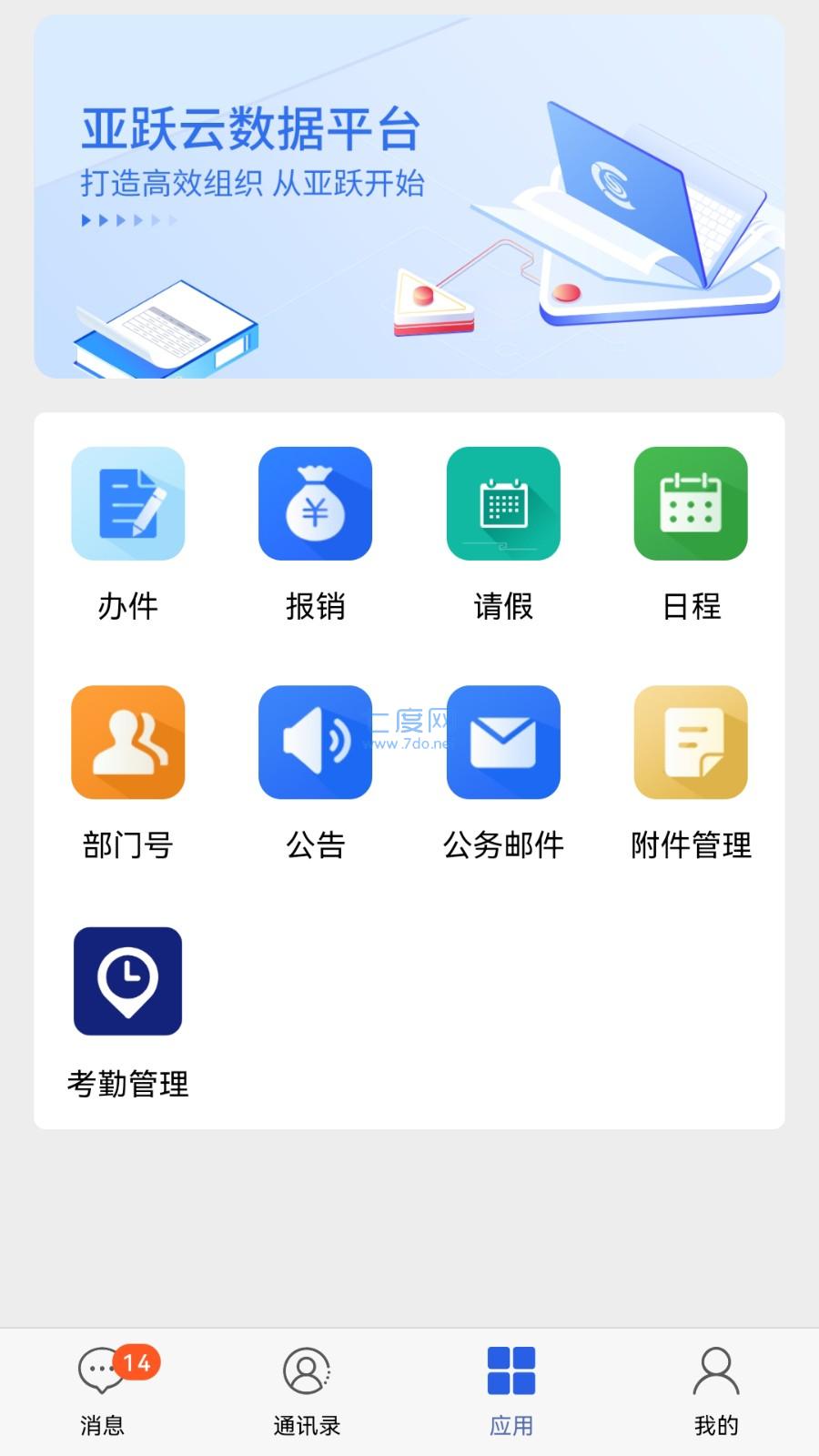Go to the 我的 profile tab
This screenshot has width=819, height=1456.
coord(716,1392)
